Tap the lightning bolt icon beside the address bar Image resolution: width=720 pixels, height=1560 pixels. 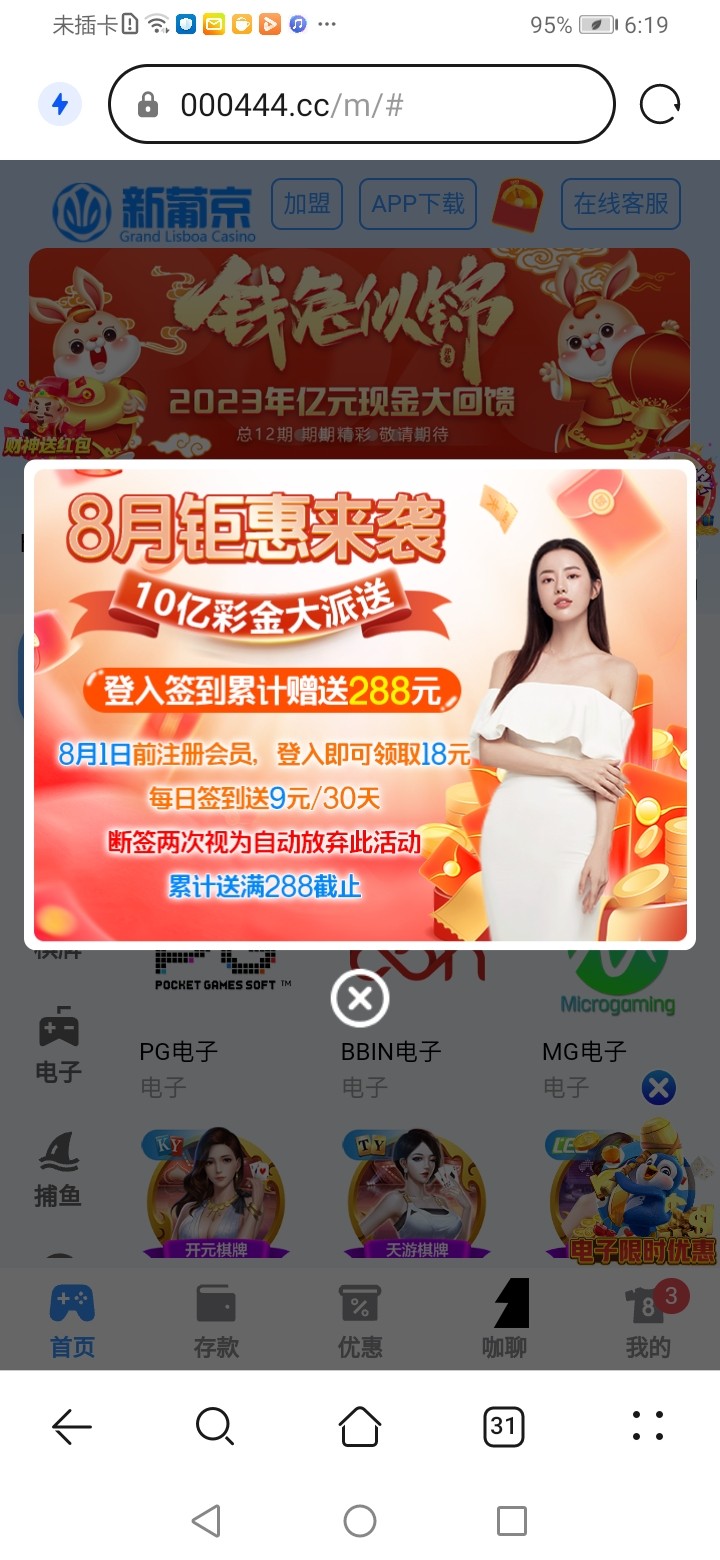(60, 104)
